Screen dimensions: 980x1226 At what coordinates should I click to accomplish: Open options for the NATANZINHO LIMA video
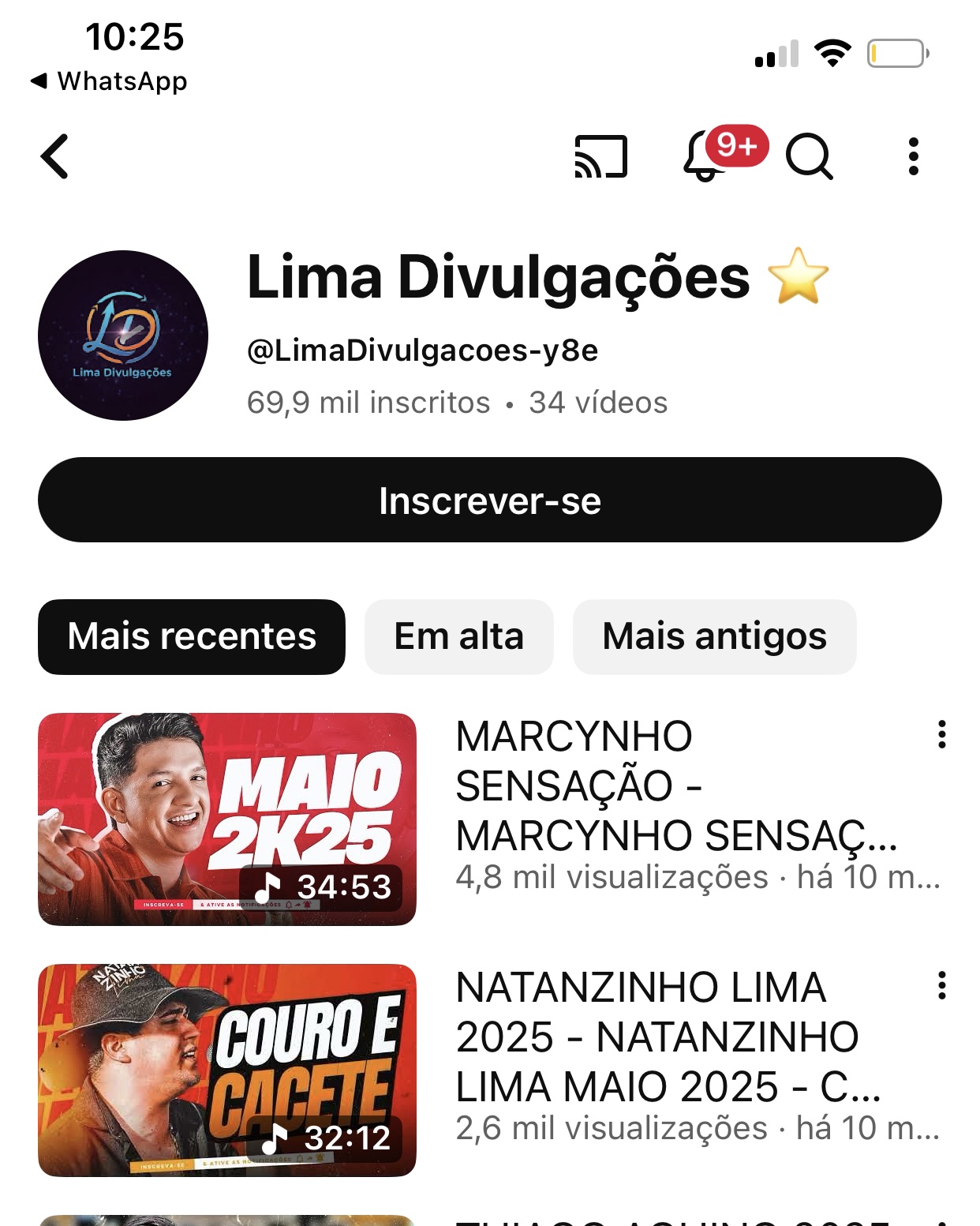pyautogui.click(x=941, y=985)
